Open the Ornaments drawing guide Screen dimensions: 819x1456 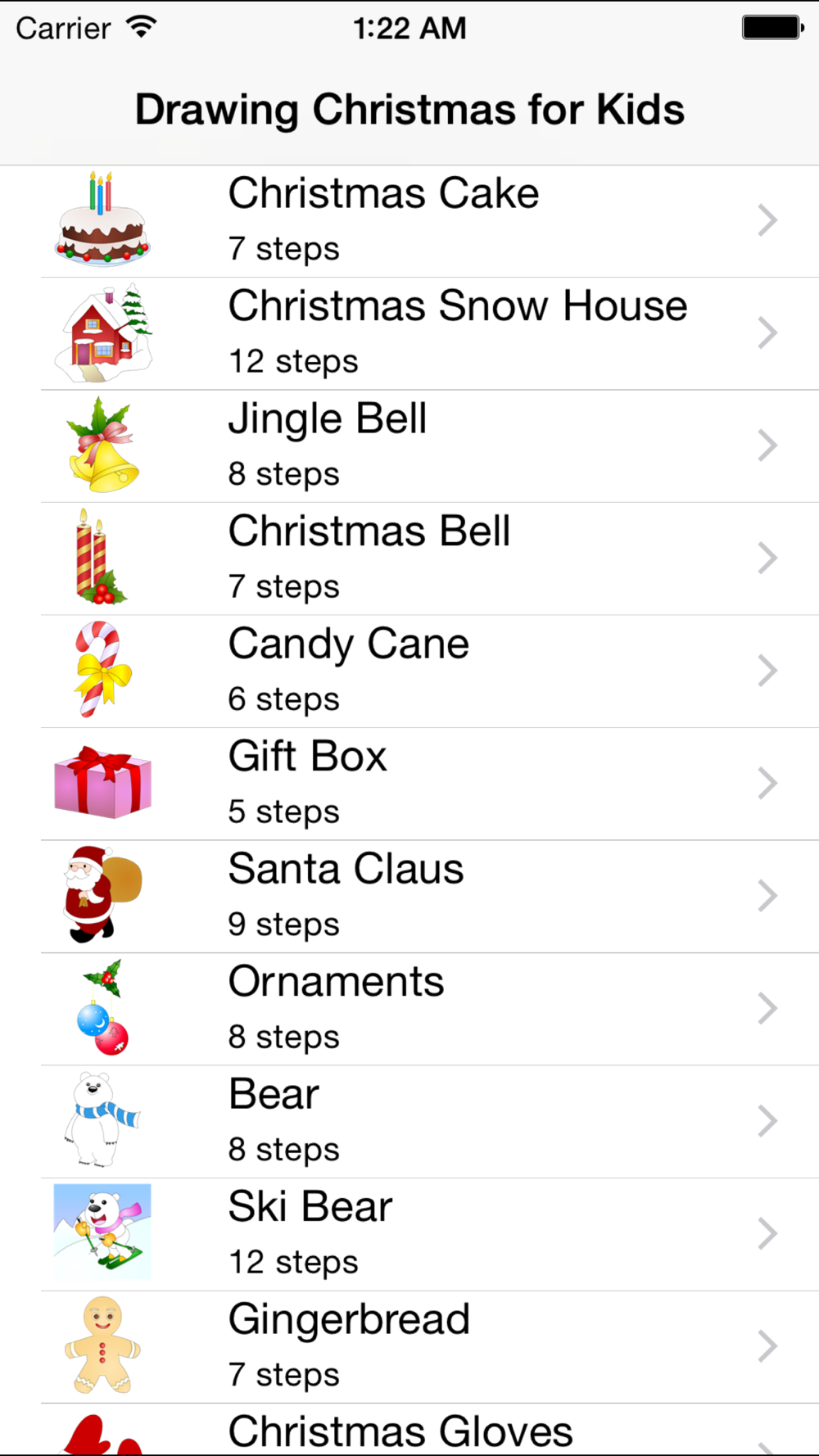(409, 1009)
